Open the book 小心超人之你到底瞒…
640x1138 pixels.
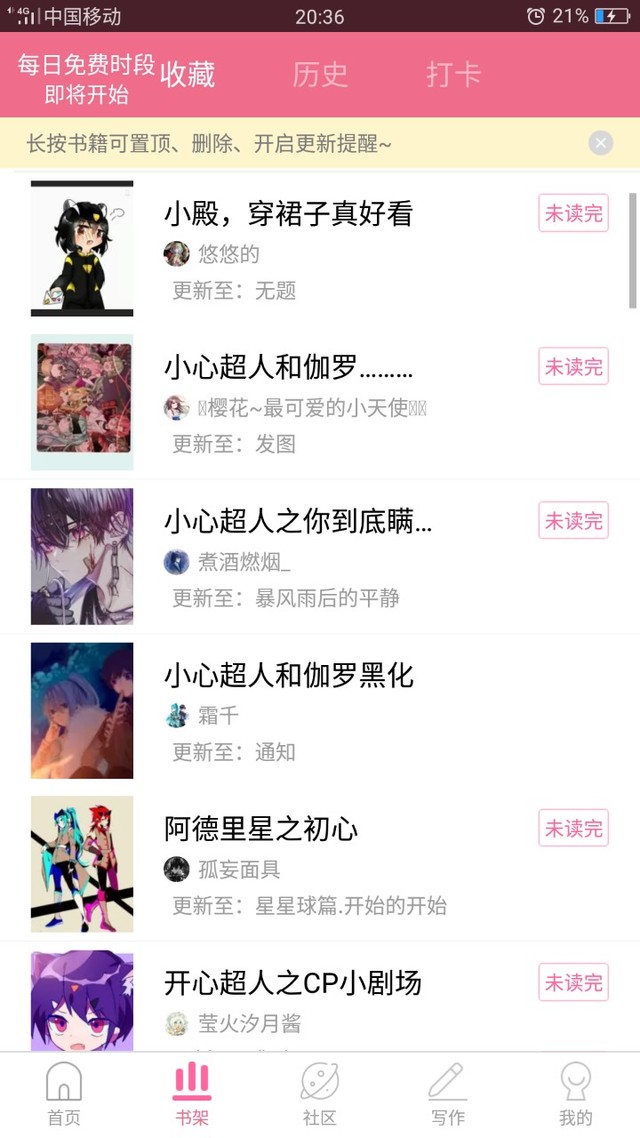coord(320,557)
